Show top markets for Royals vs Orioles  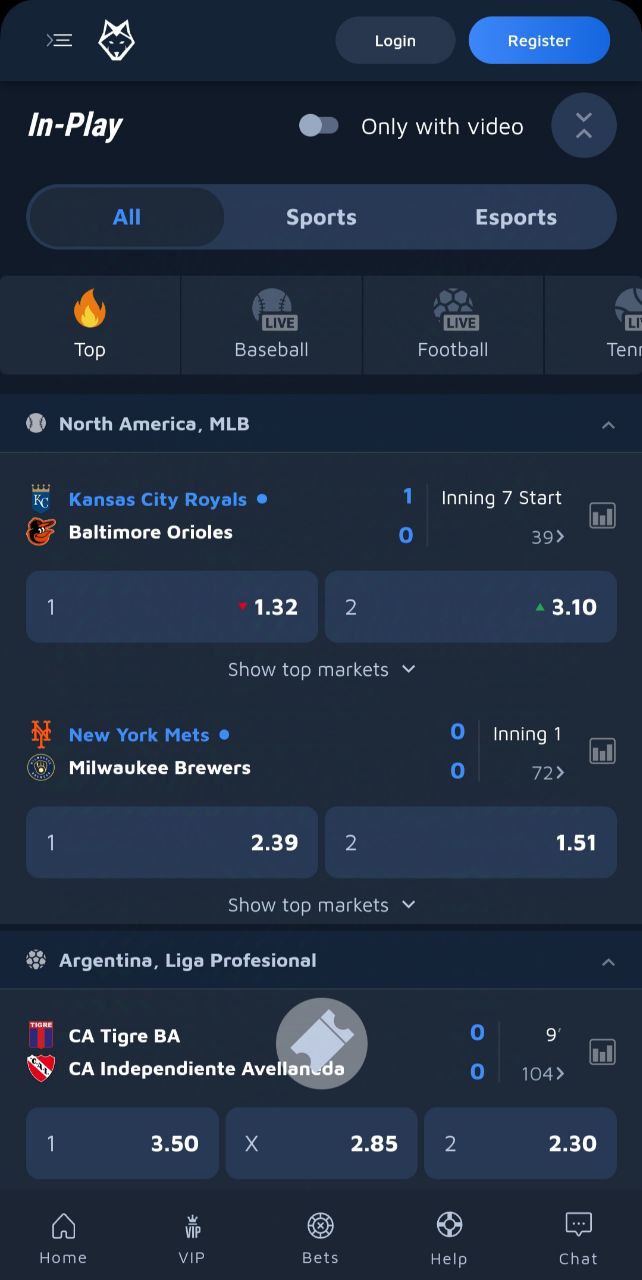tap(321, 669)
